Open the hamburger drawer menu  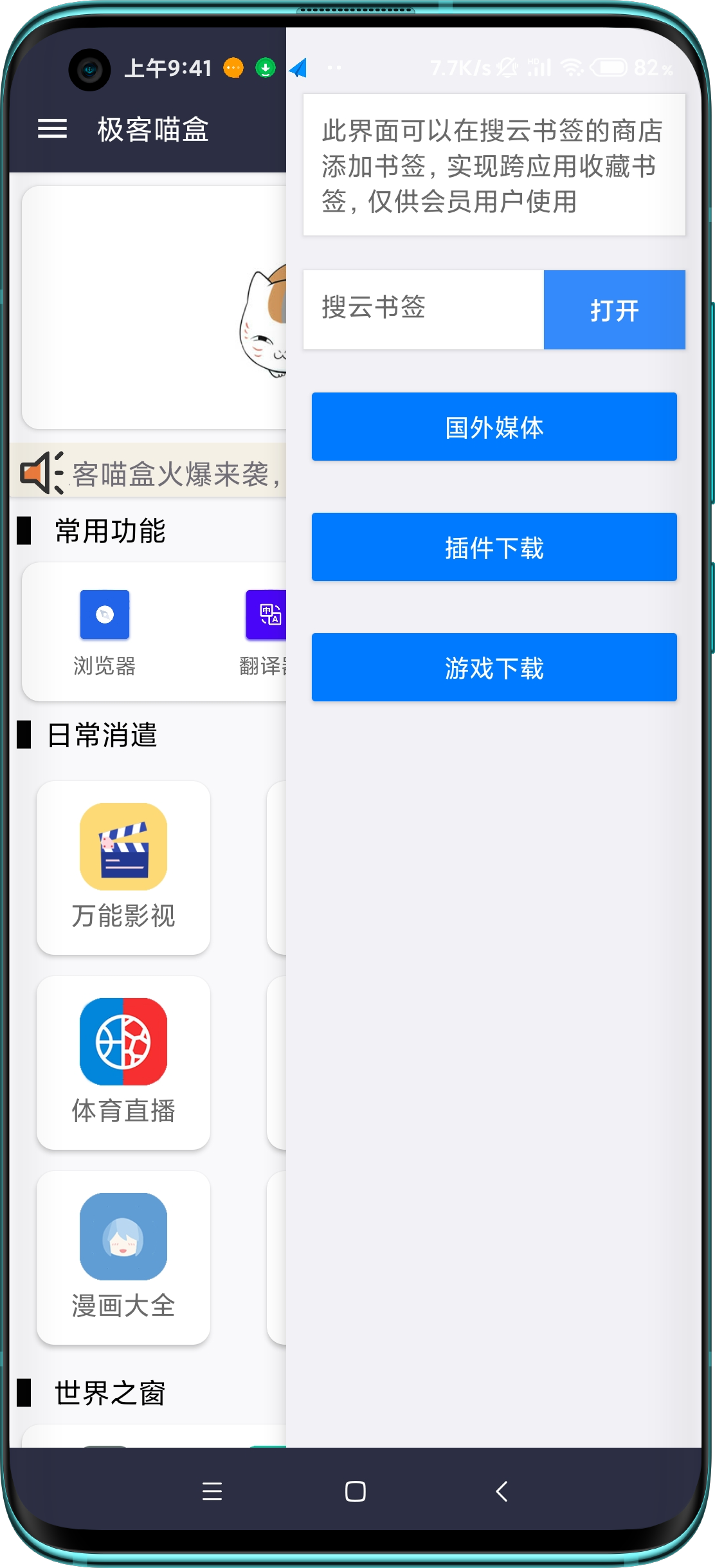tap(52, 129)
